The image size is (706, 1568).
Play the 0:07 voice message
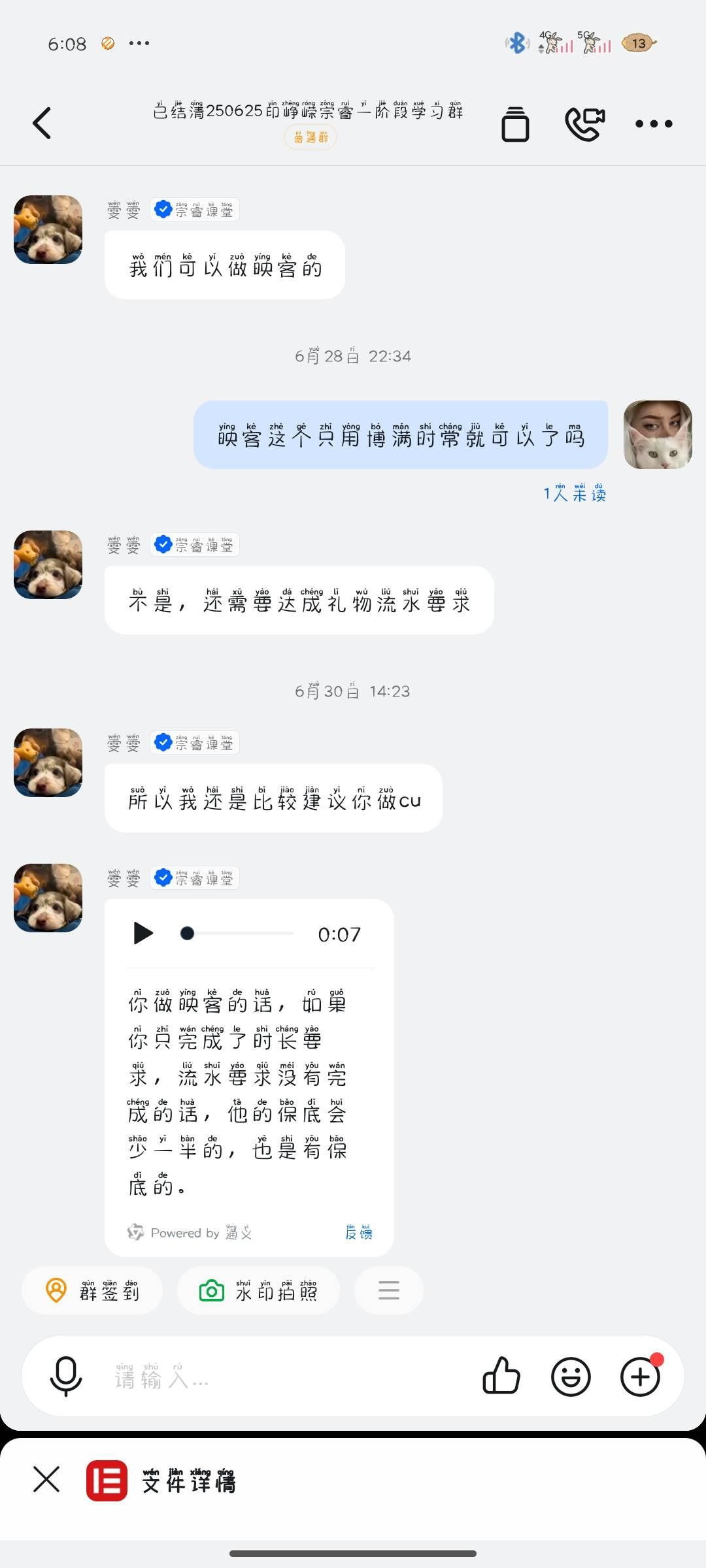pyautogui.click(x=143, y=933)
